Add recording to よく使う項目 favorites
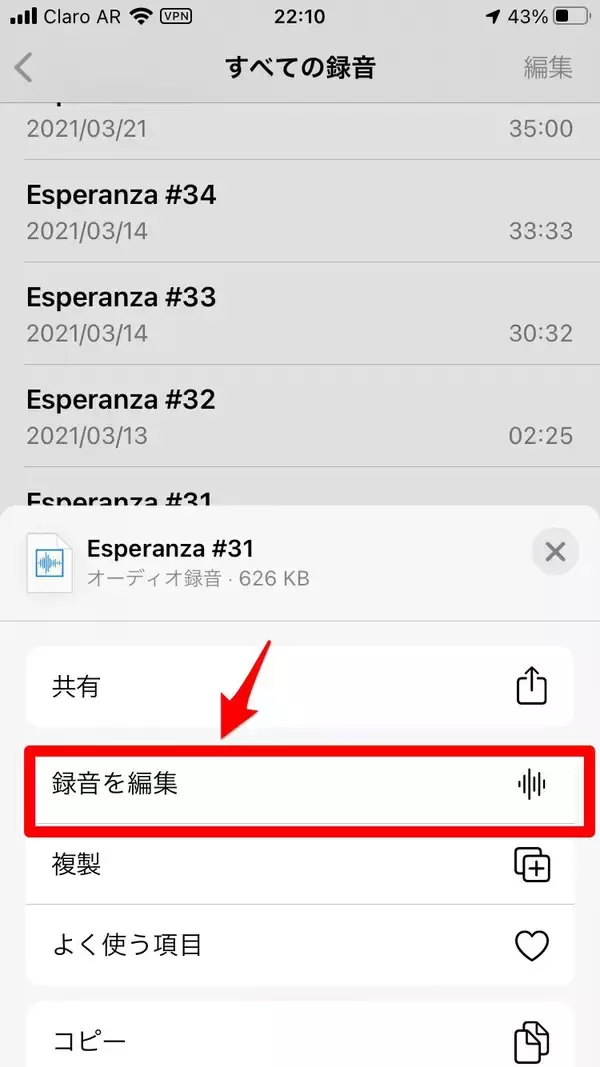Viewport: 600px width, 1067px height. [x=299, y=944]
